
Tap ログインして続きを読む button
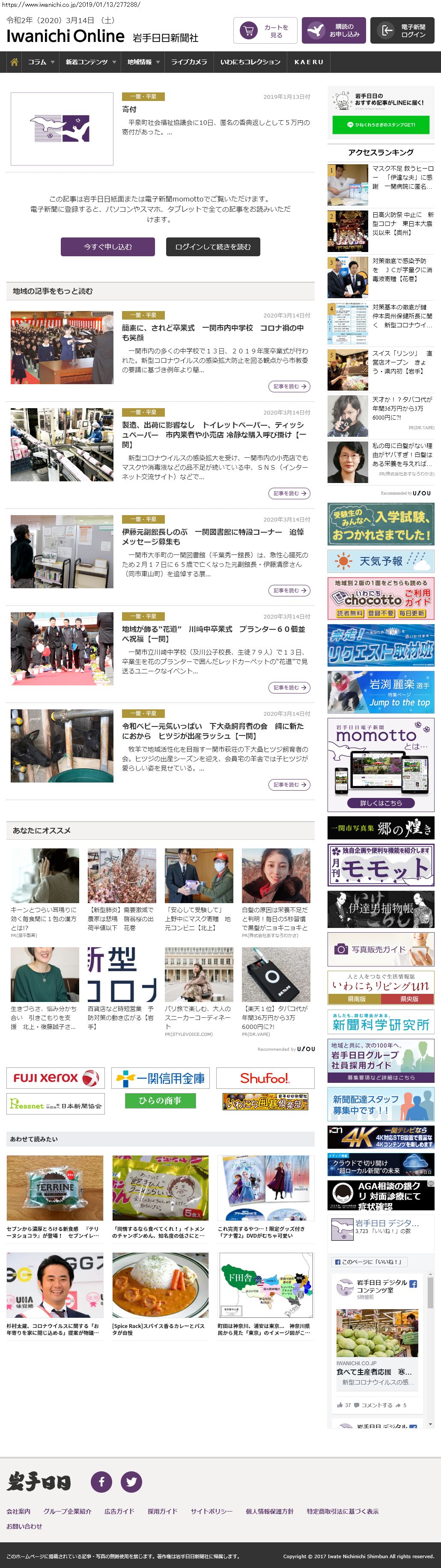(x=213, y=246)
